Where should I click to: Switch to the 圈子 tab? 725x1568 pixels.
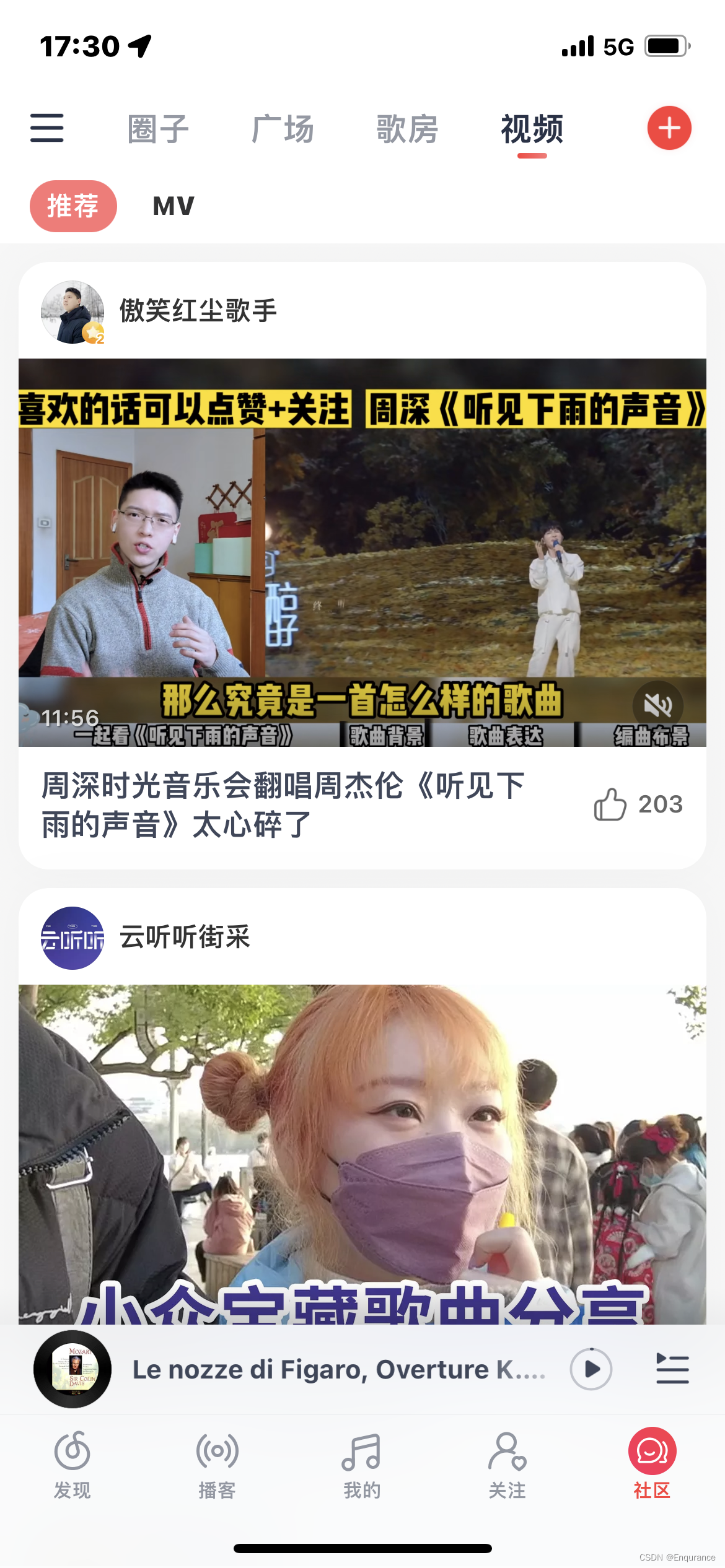[158, 129]
